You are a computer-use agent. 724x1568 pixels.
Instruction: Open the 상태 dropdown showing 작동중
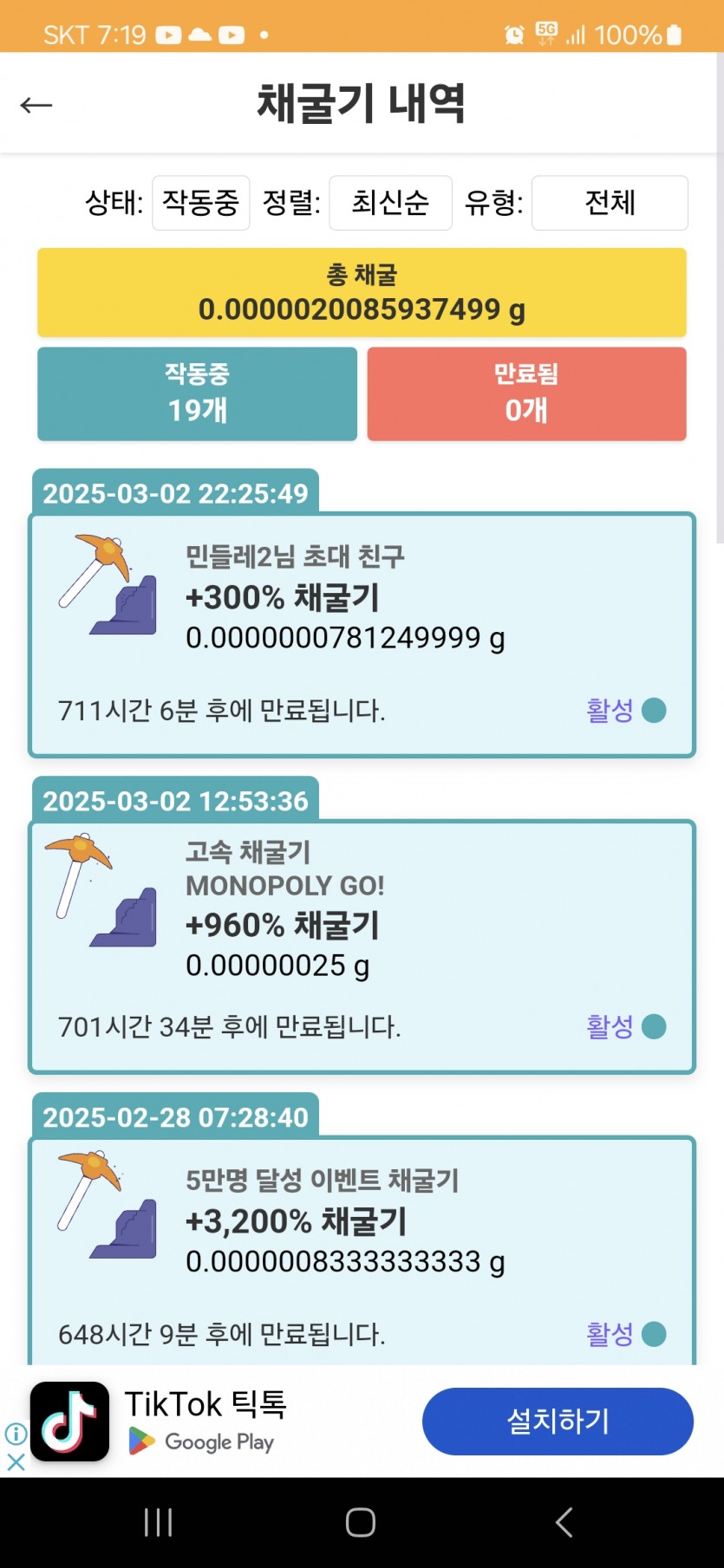tap(201, 203)
